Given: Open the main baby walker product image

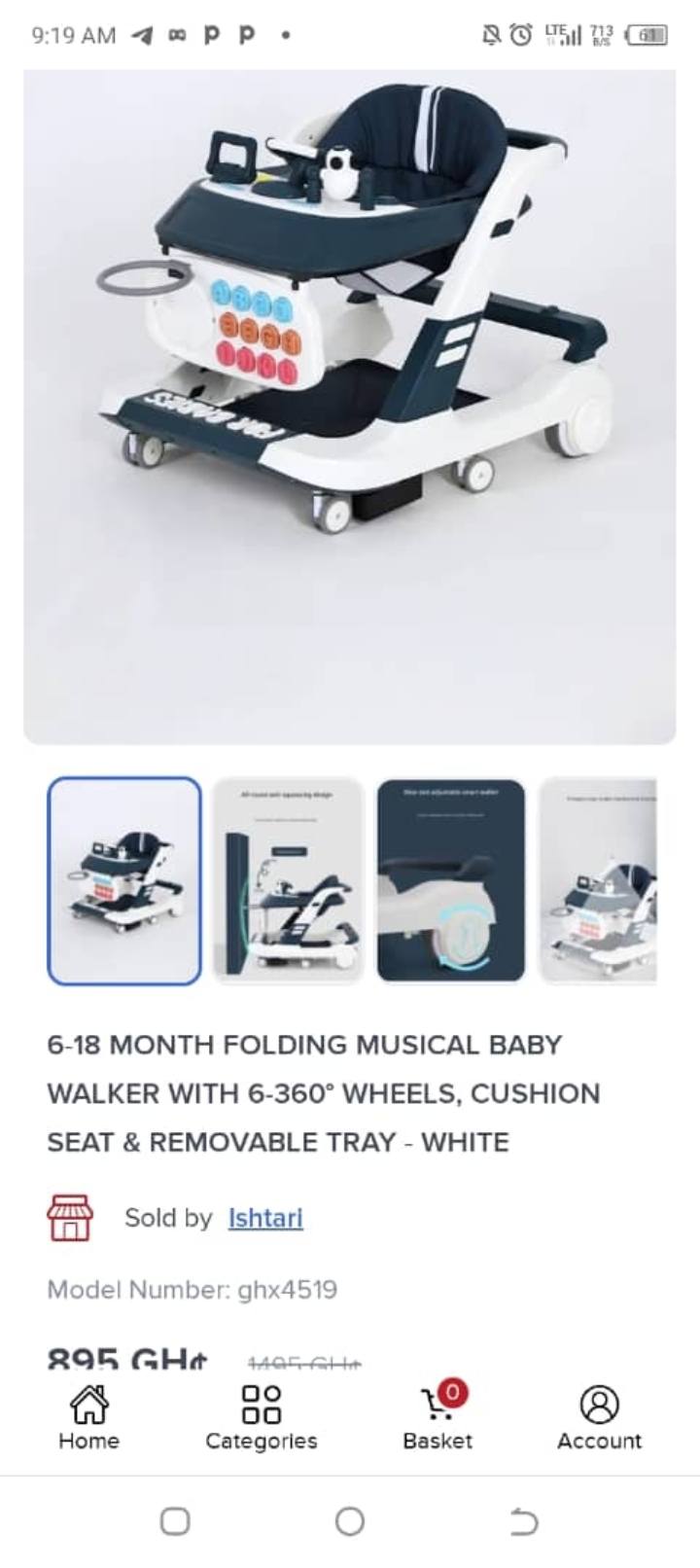Looking at the screenshot, I should (350, 407).
